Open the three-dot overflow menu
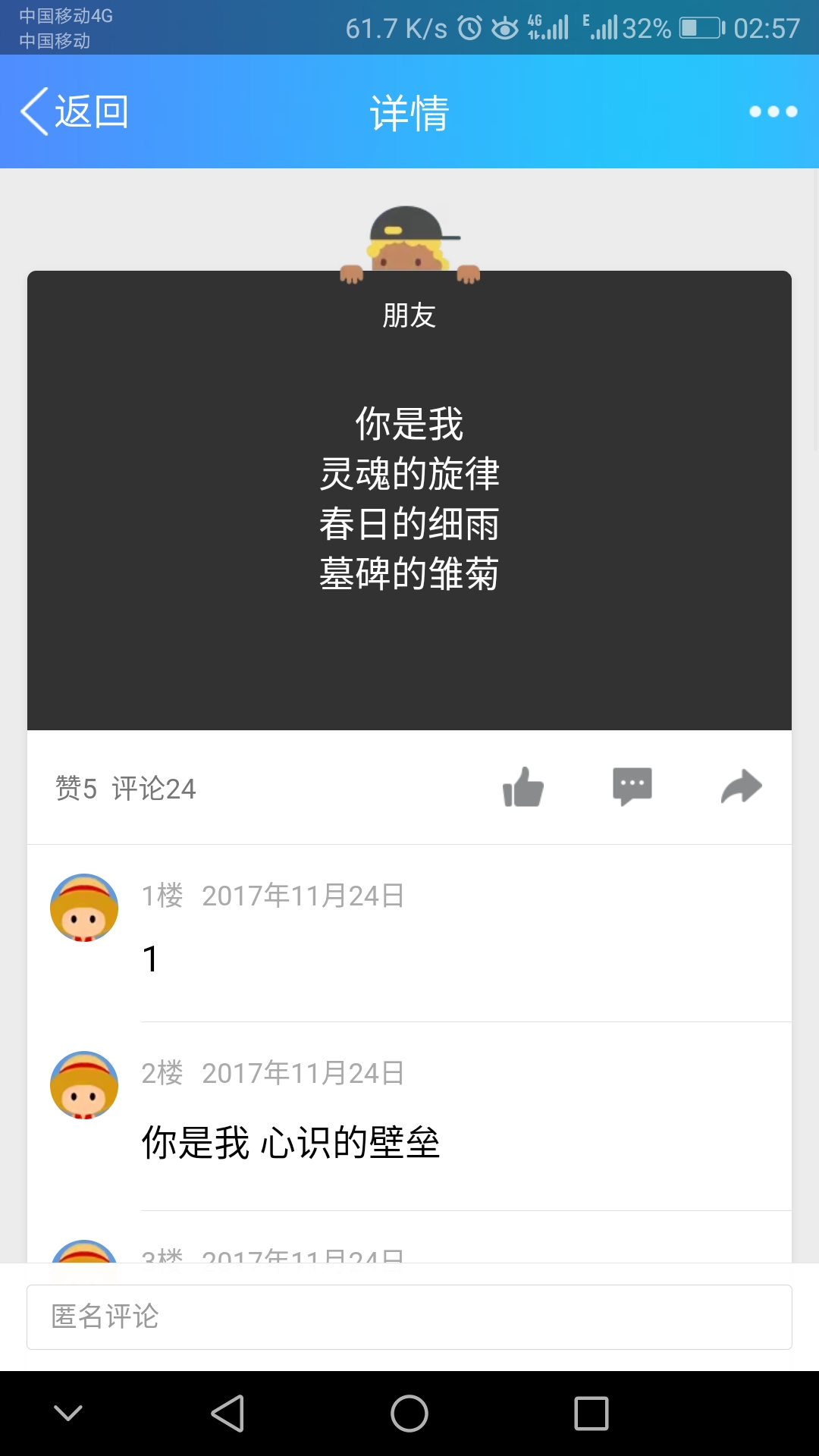The image size is (819, 1456). pyautogui.click(x=773, y=112)
